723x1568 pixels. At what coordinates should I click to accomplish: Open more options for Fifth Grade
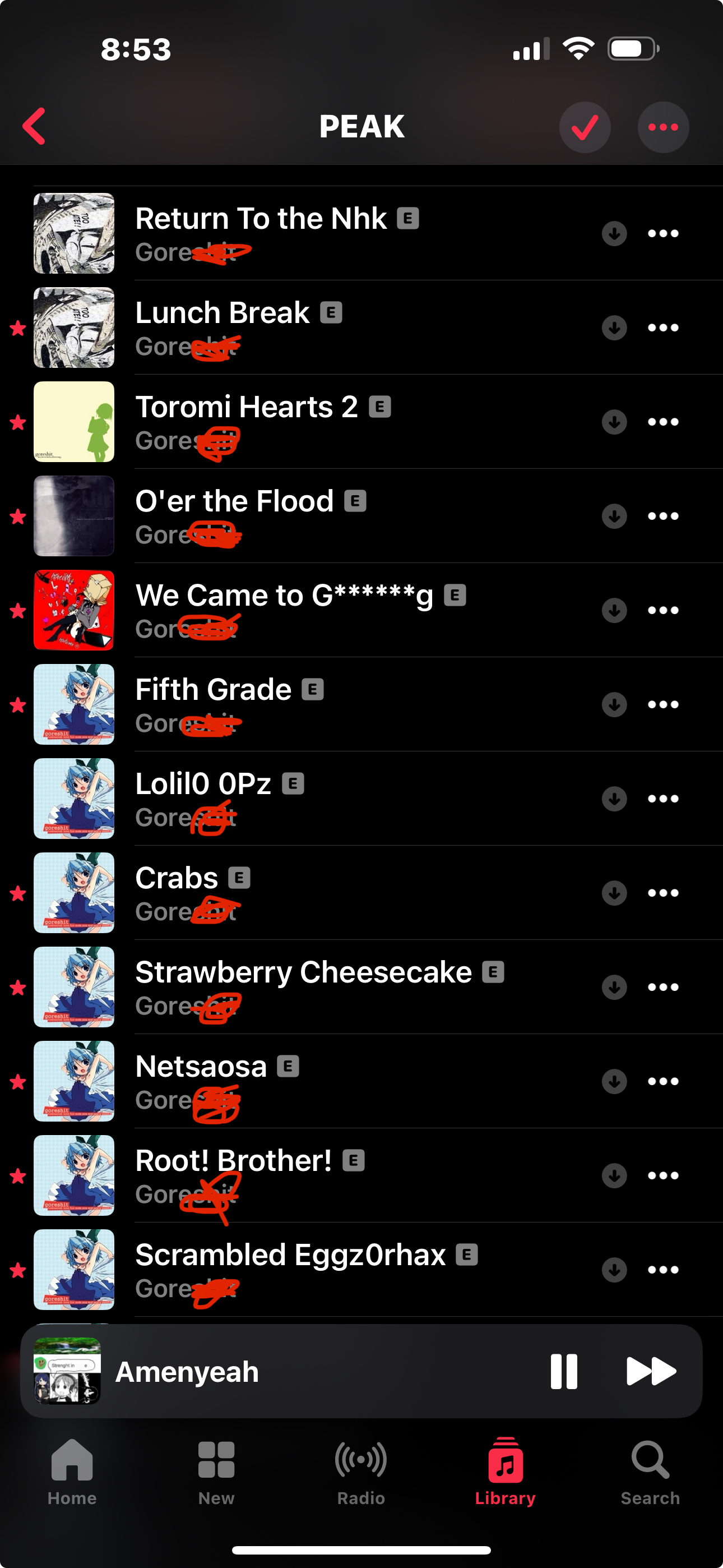[x=662, y=704]
